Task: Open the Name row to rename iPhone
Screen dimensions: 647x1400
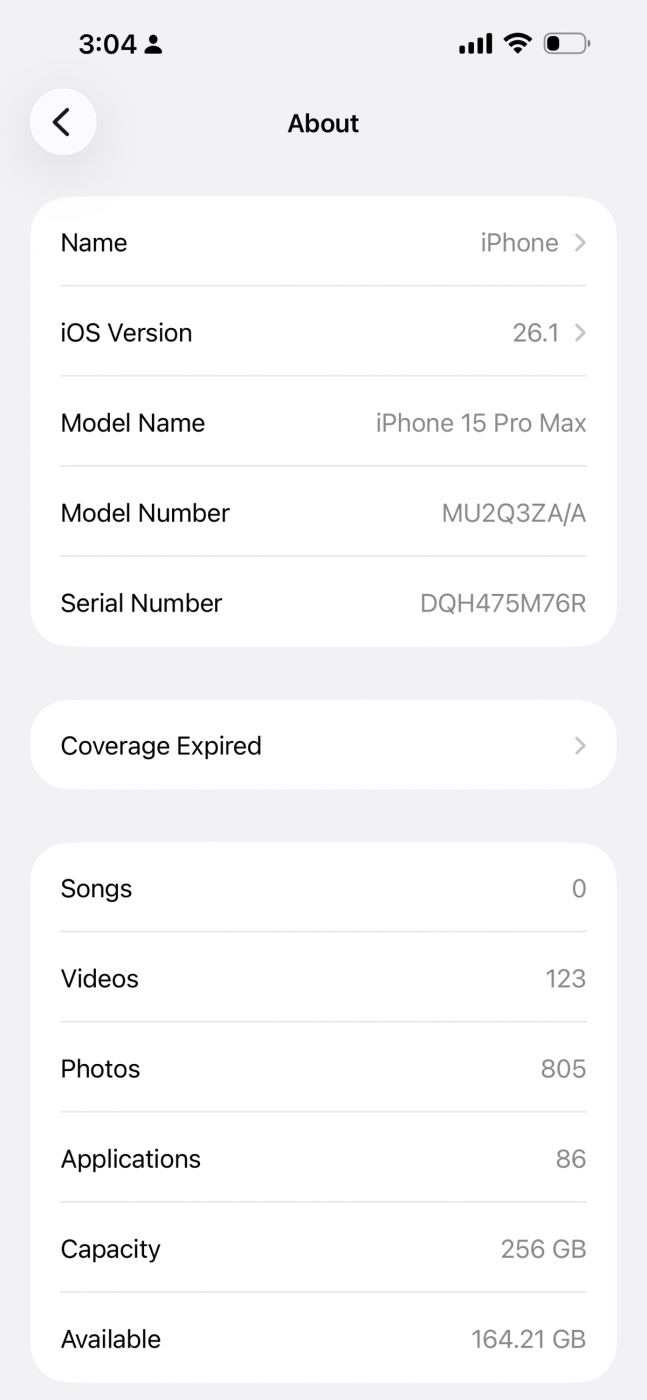Action: coord(323,242)
